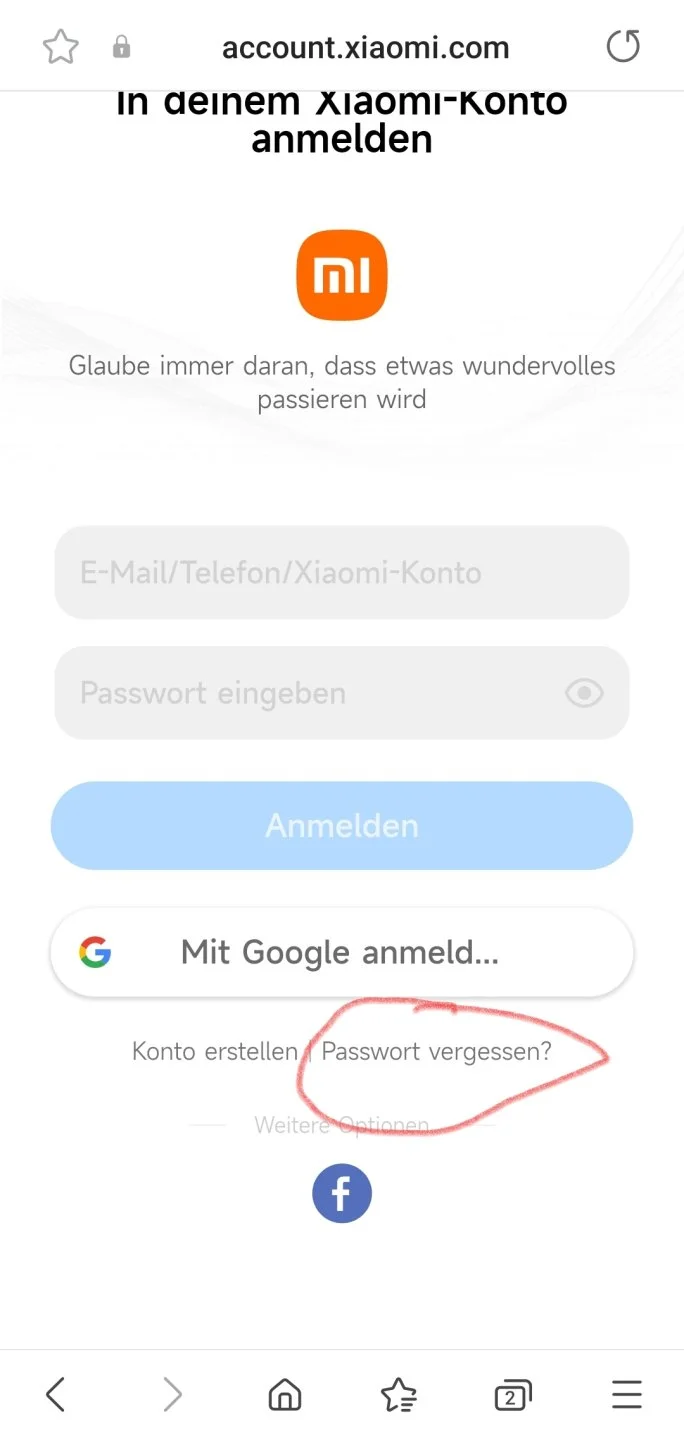Tap the account.xiaomi.com address bar
Screen dimensions: 684x1440
pyautogui.click(x=365, y=47)
